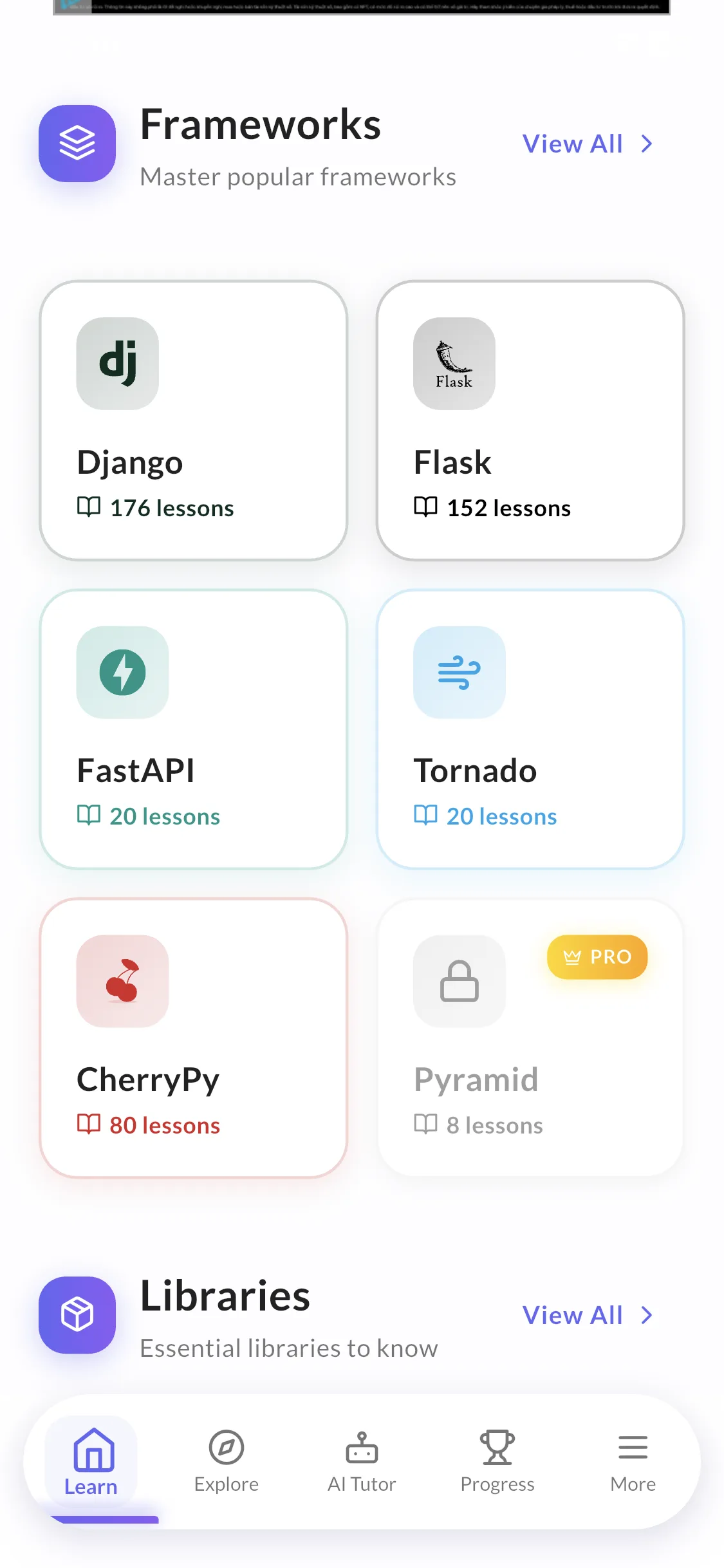This screenshot has height=1568, width=724.
Task: Select the FastAPI framework card
Action: [x=194, y=729]
